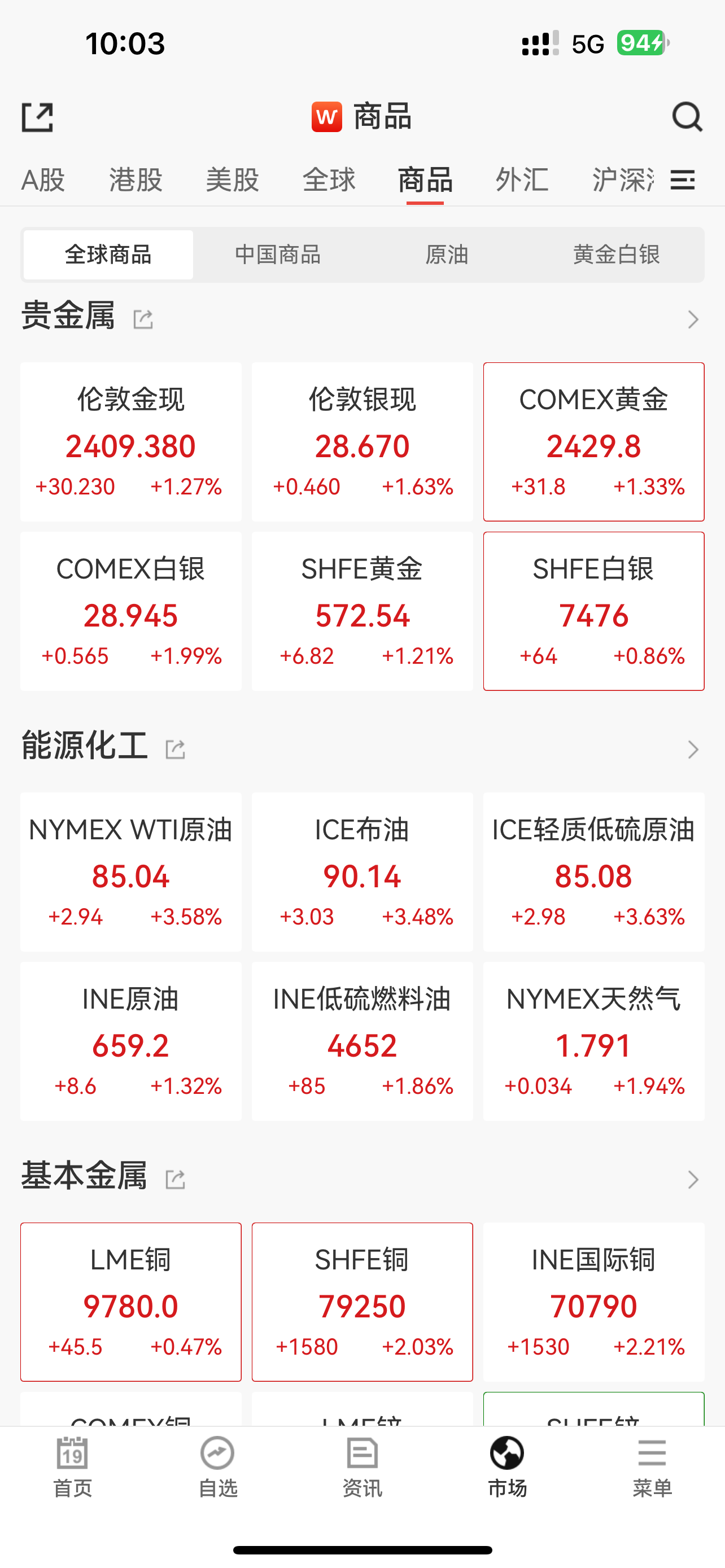
Task: Open the ICE布油 quote card
Action: 362,871
